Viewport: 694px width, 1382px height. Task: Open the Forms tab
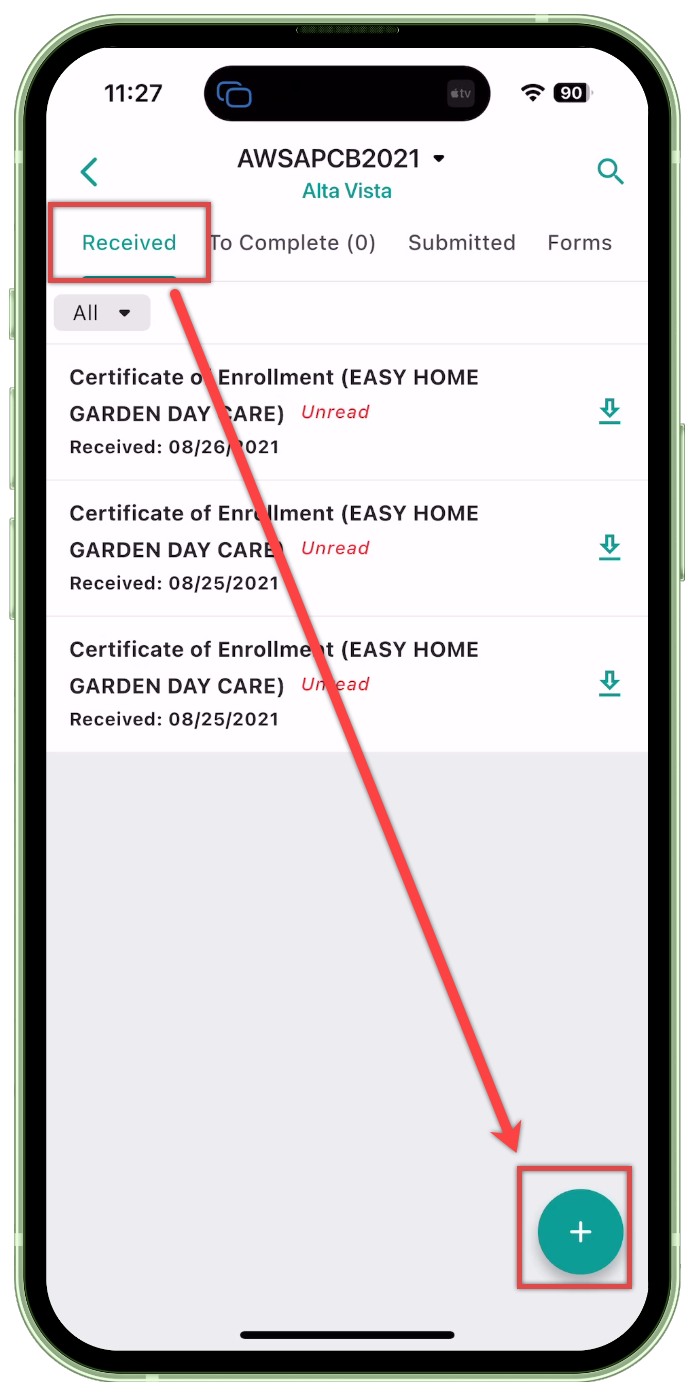tap(580, 243)
